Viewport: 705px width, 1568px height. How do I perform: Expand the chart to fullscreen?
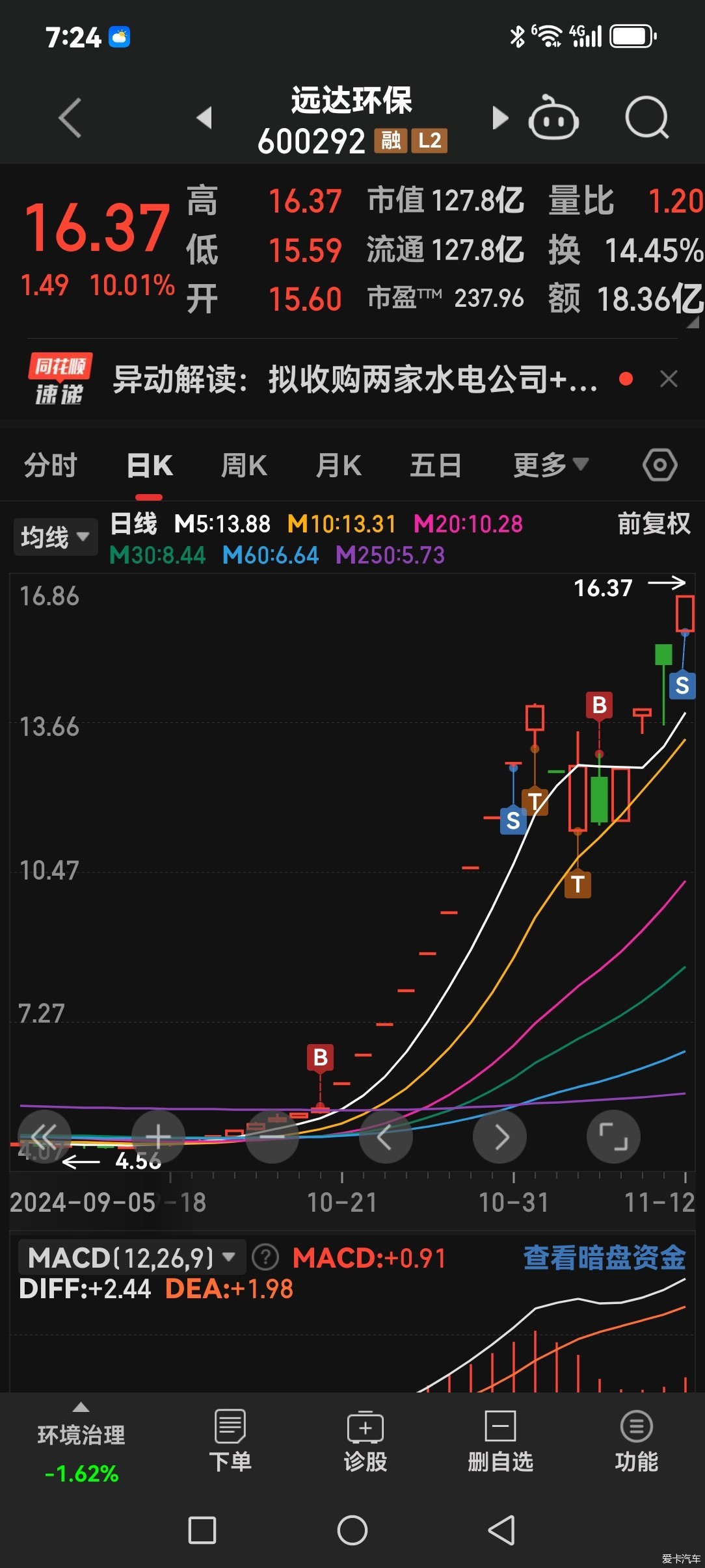coord(613,1137)
